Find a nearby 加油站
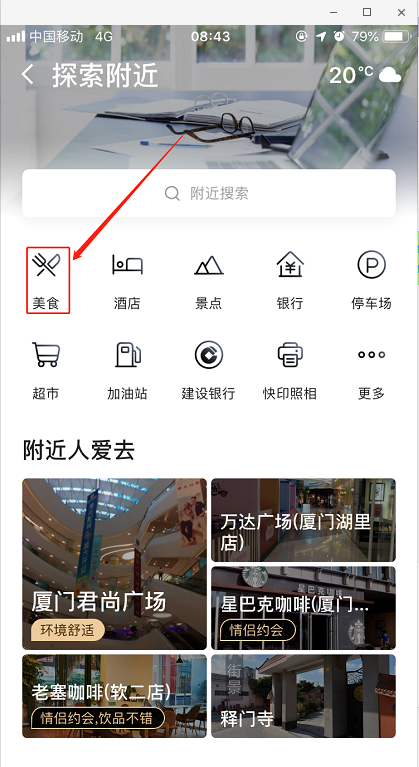The image size is (419, 767). click(x=127, y=371)
